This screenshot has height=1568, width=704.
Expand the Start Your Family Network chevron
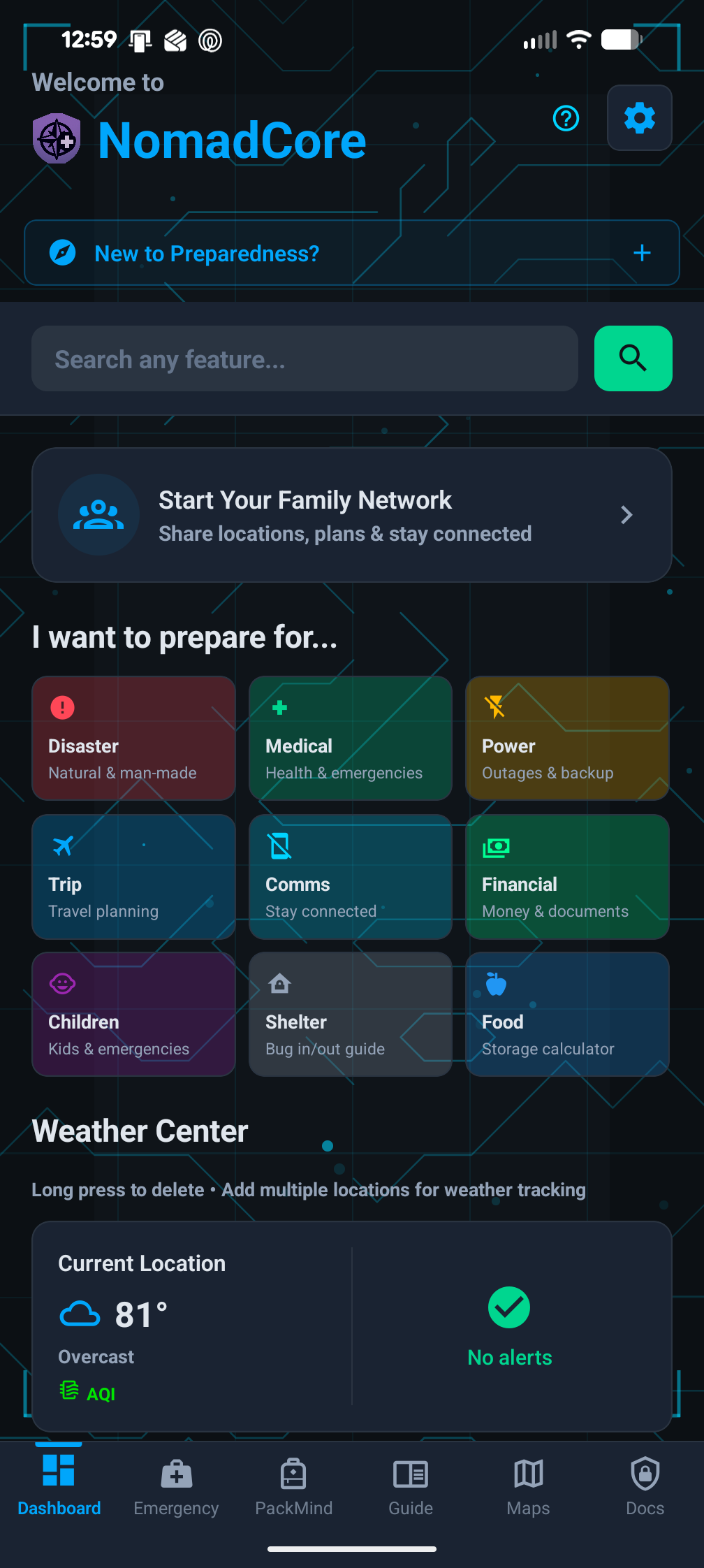(626, 515)
